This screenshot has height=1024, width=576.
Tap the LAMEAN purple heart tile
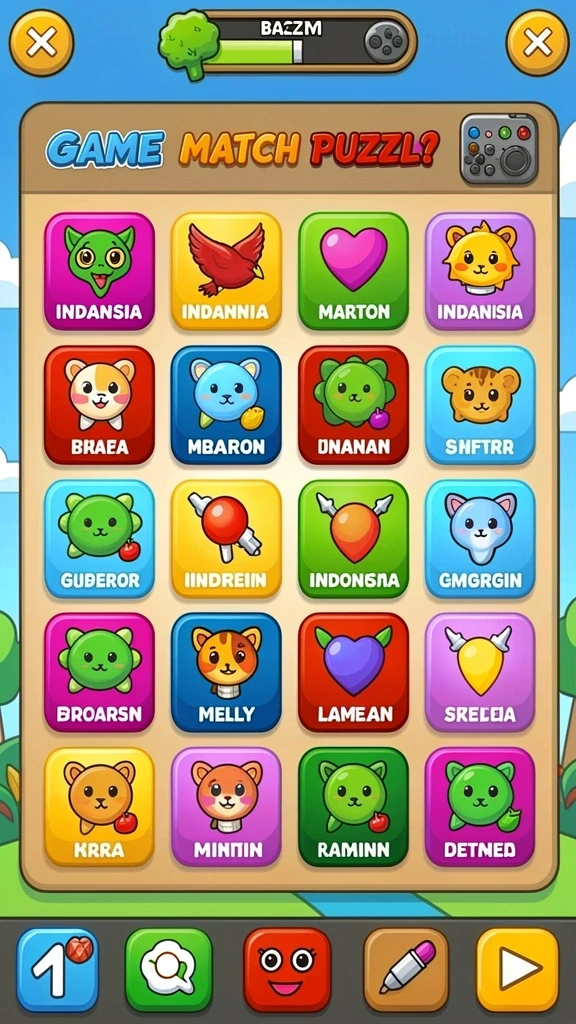pyautogui.click(x=353, y=672)
